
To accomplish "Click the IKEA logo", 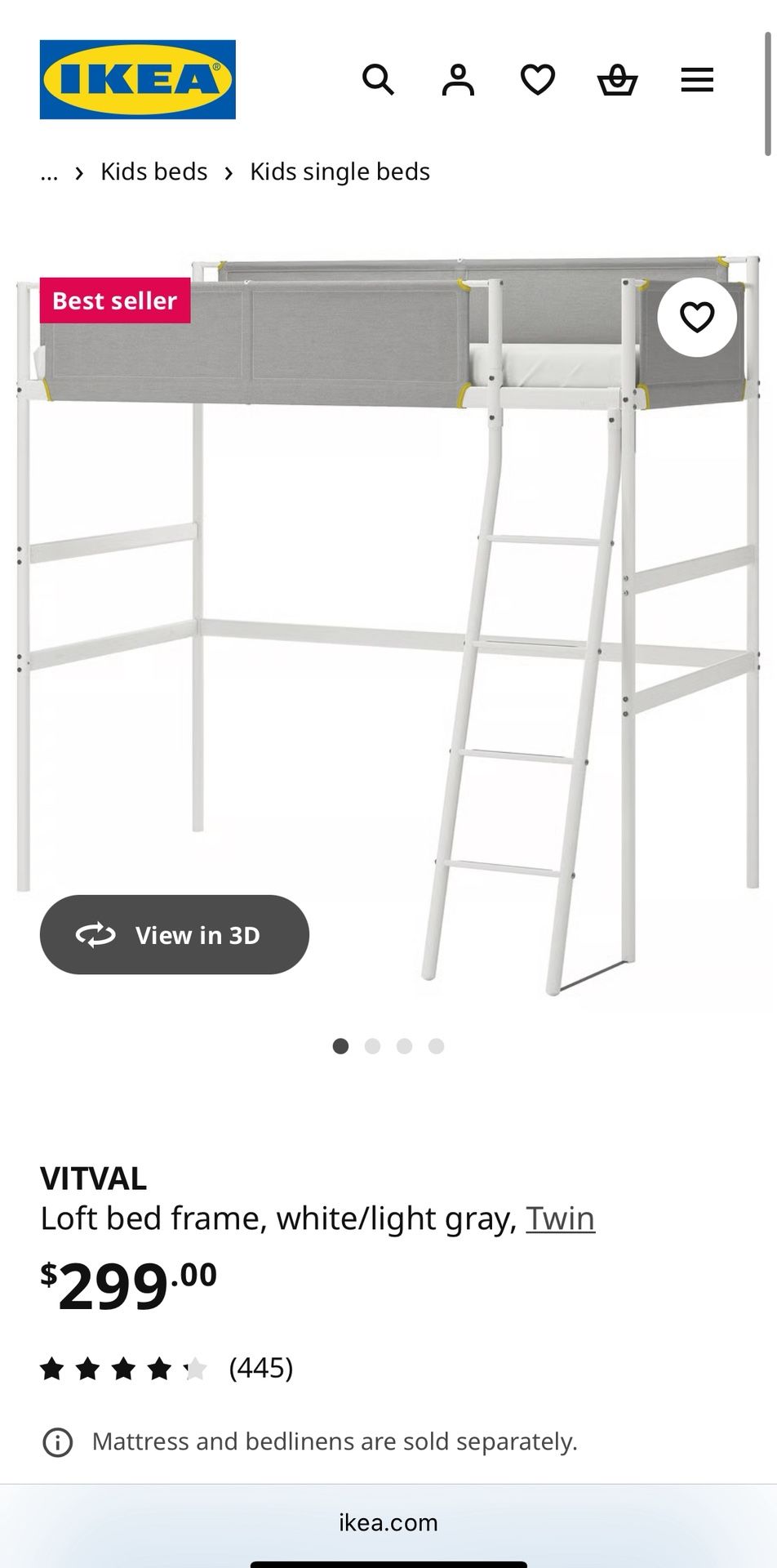I will tap(137, 79).
